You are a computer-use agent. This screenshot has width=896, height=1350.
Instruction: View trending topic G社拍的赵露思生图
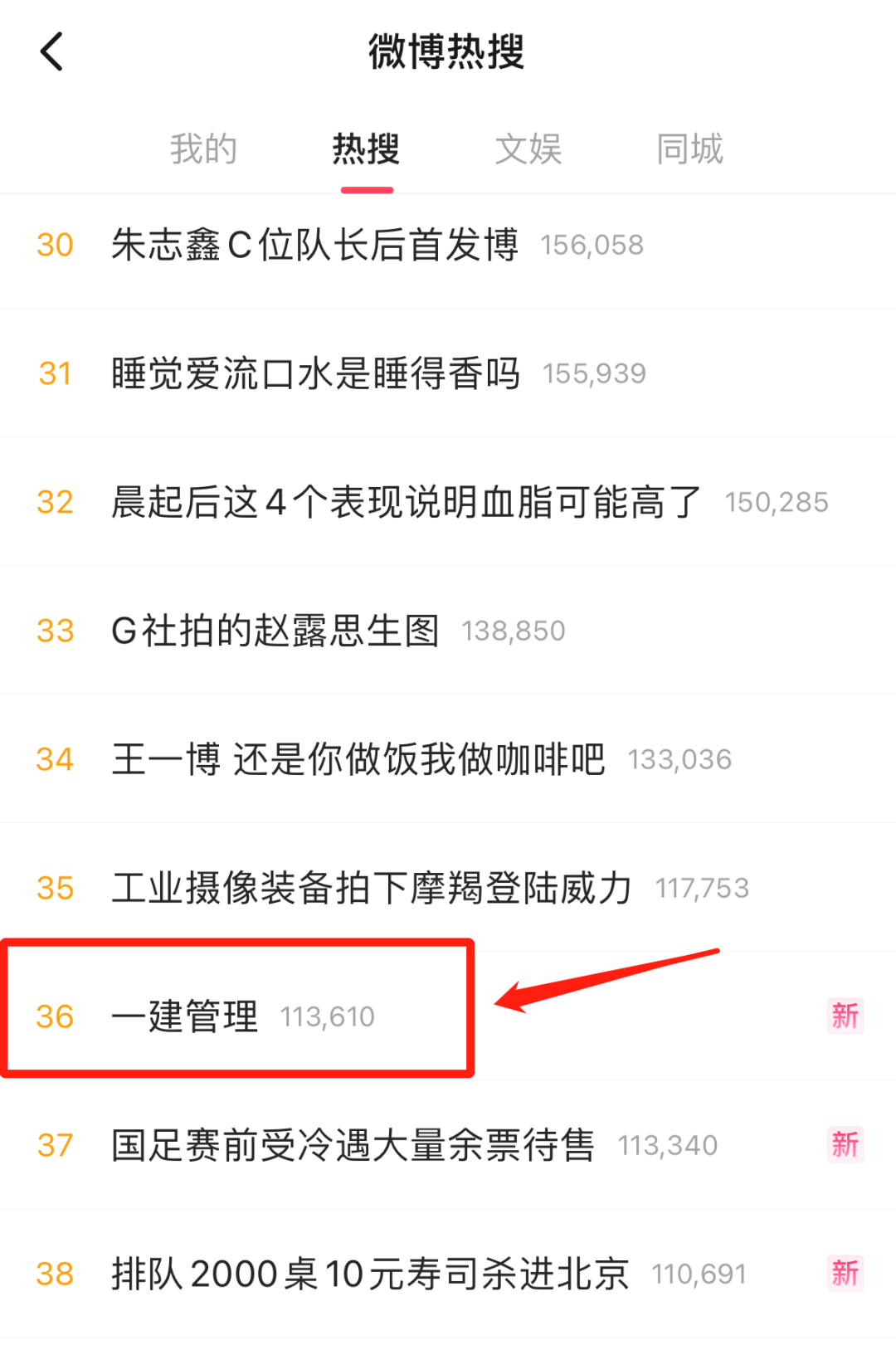(275, 631)
